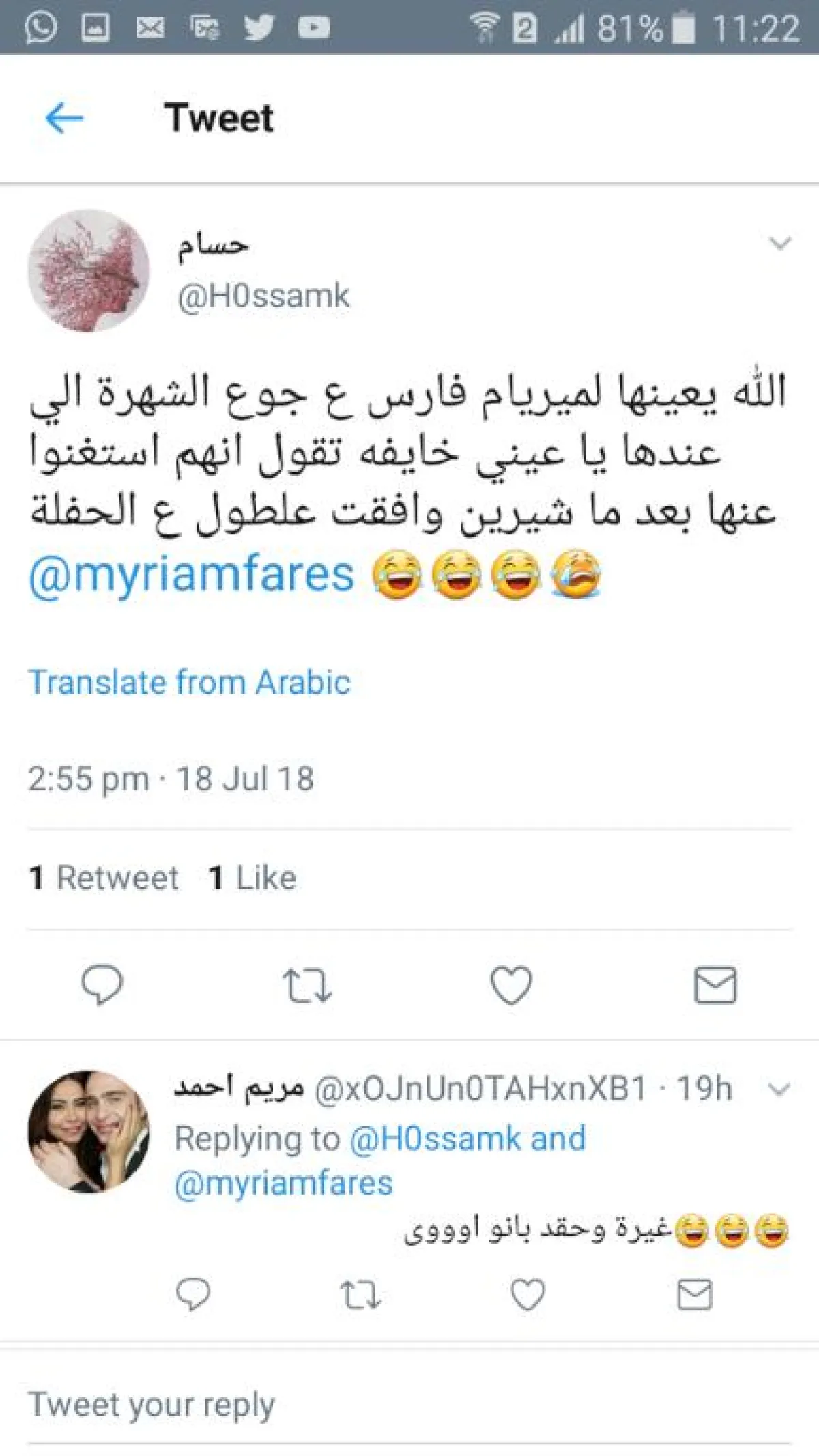Reply to the main tweet by @H0ssamk
The image size is (819, 1456).
coord(102,985)
